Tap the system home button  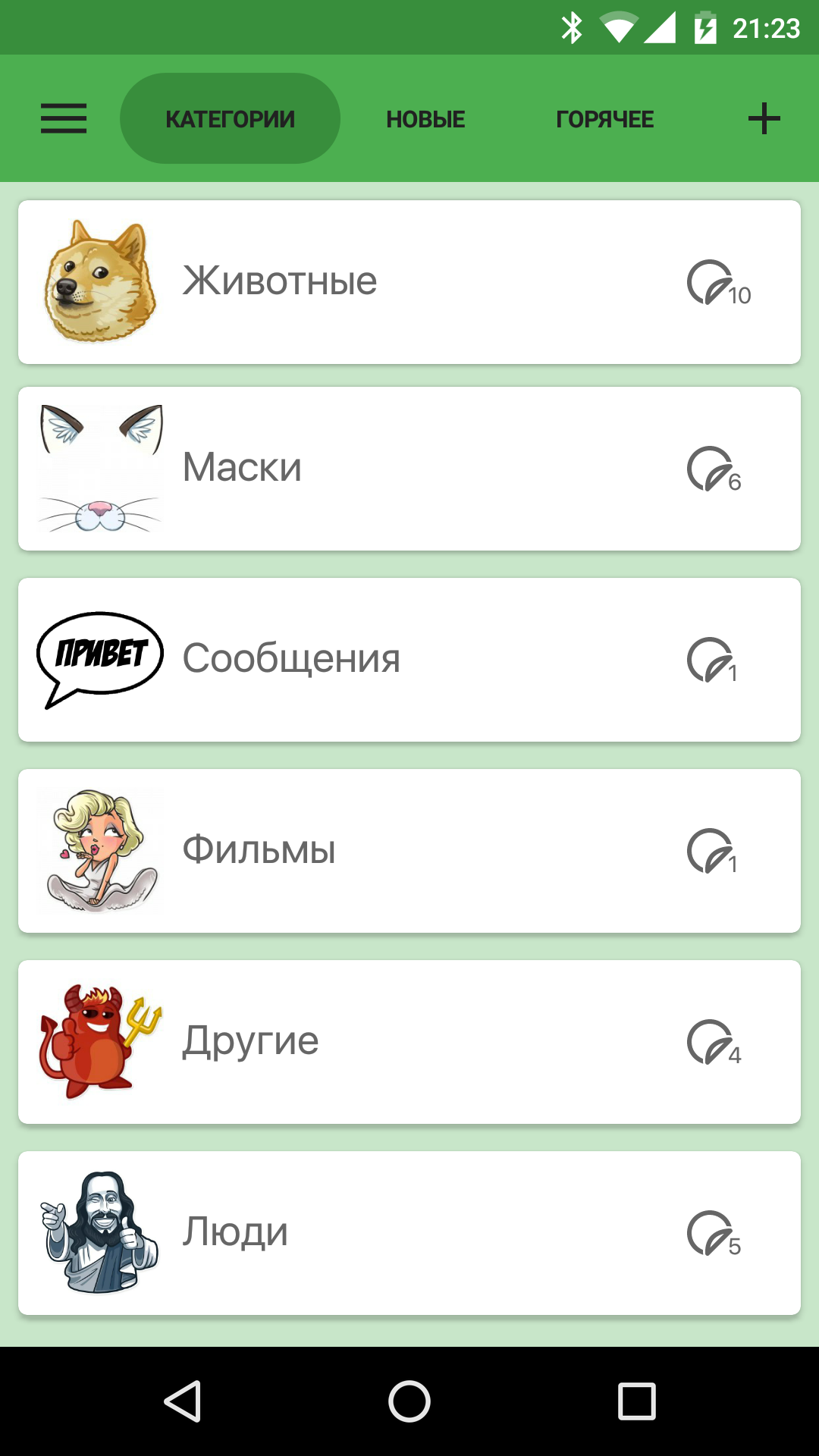(x=409, y=1401)
